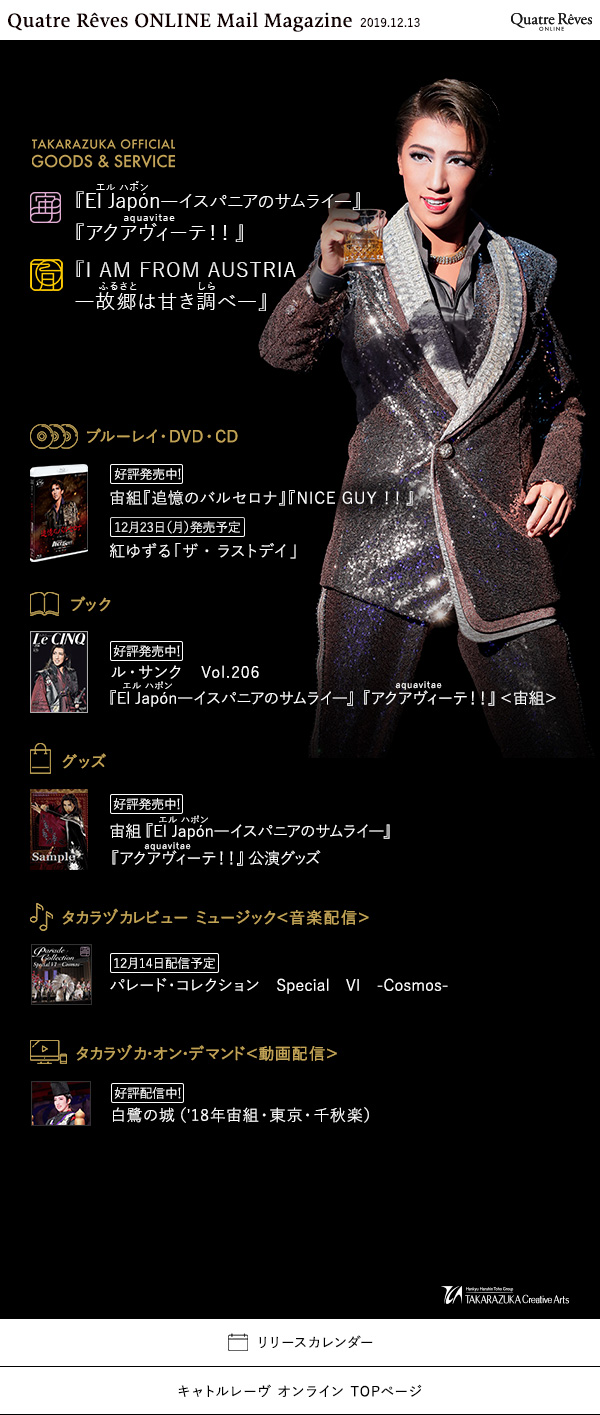Open 白鷺の城 on-demand video item
The height and width of the screenshot is (1415, 600).
[240, 1114]
